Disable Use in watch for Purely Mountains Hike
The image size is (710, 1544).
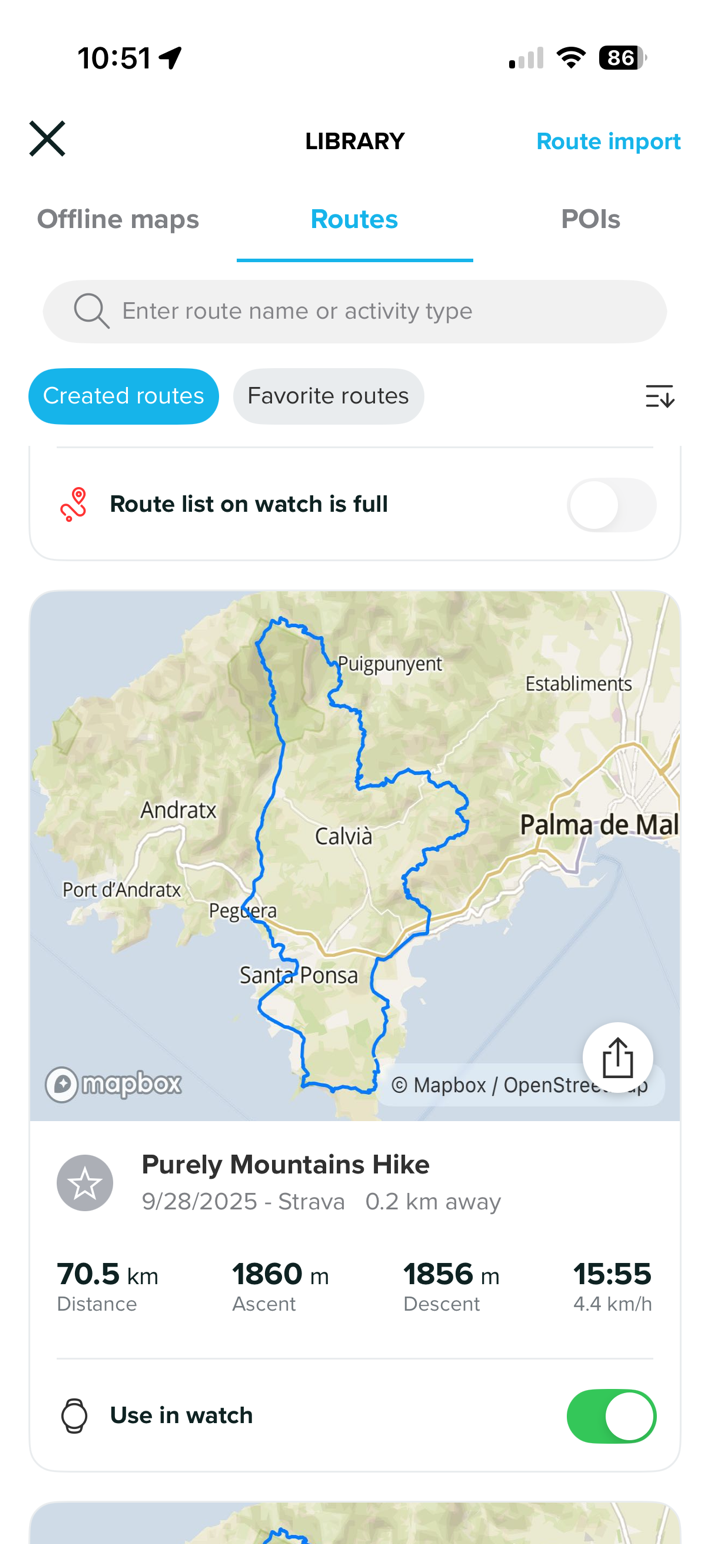pos(611,1416)
